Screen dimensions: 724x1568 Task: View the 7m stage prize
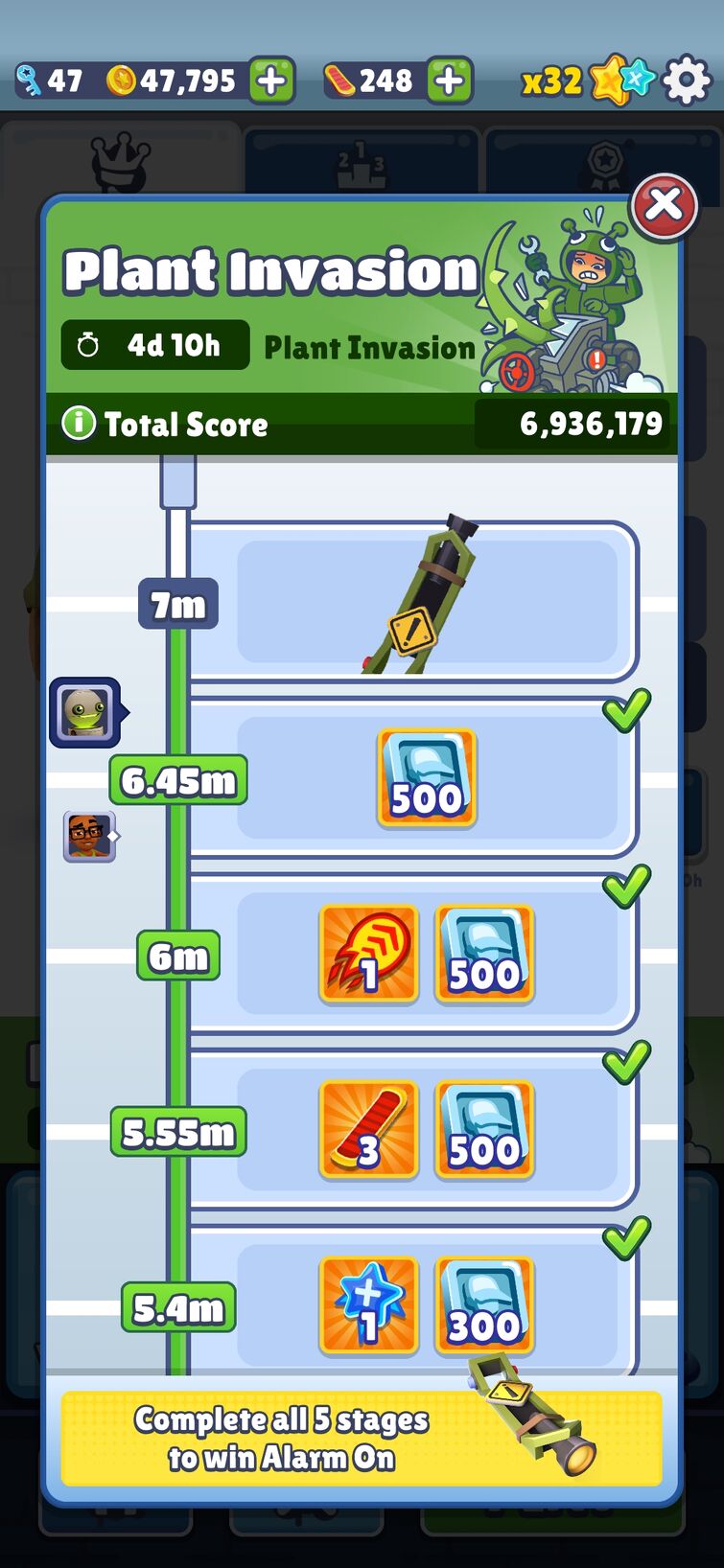(x=420, y=598)
